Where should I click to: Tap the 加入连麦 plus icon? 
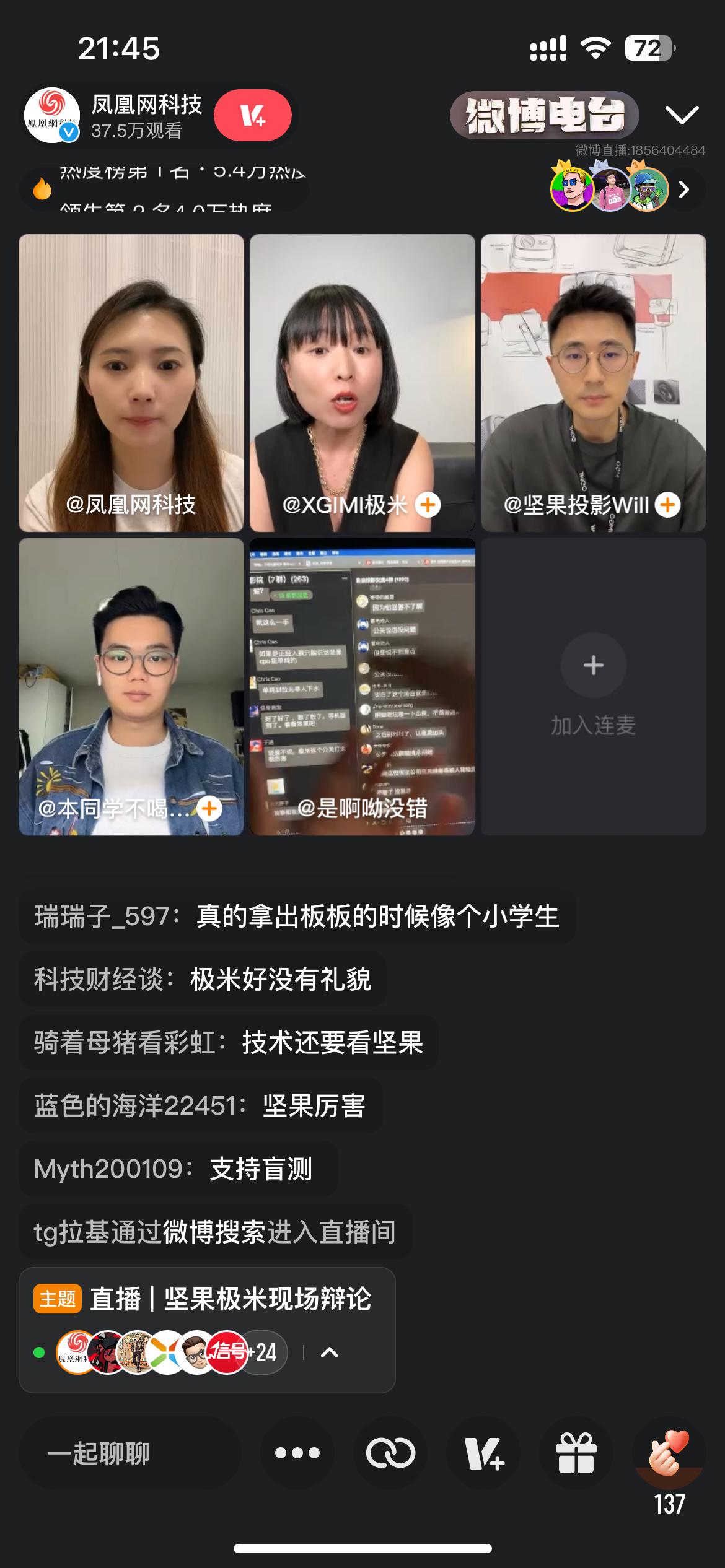[593, 664]
